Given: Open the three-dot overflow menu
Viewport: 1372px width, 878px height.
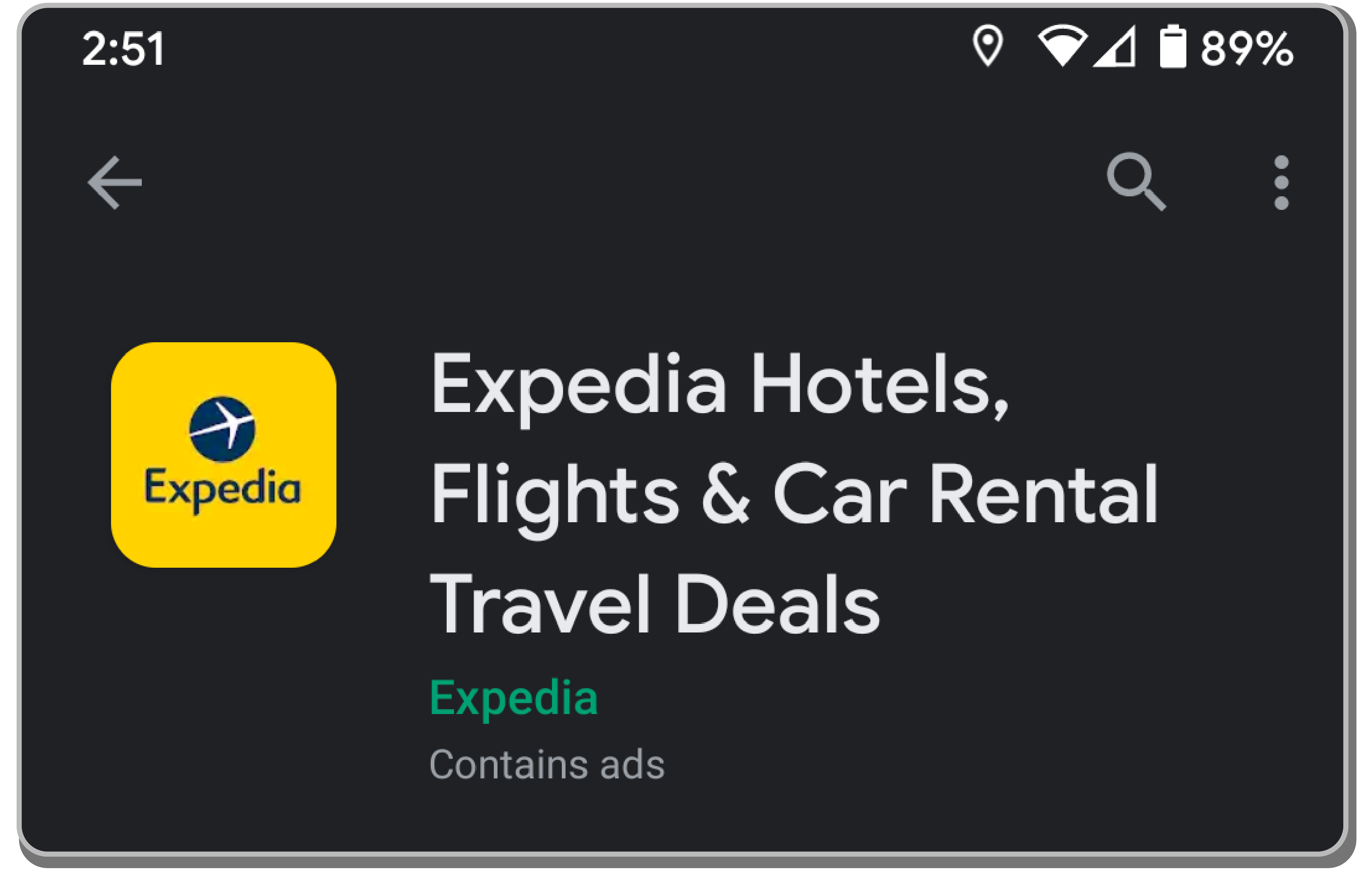Looking at the screenshot, I should 1281,182.
